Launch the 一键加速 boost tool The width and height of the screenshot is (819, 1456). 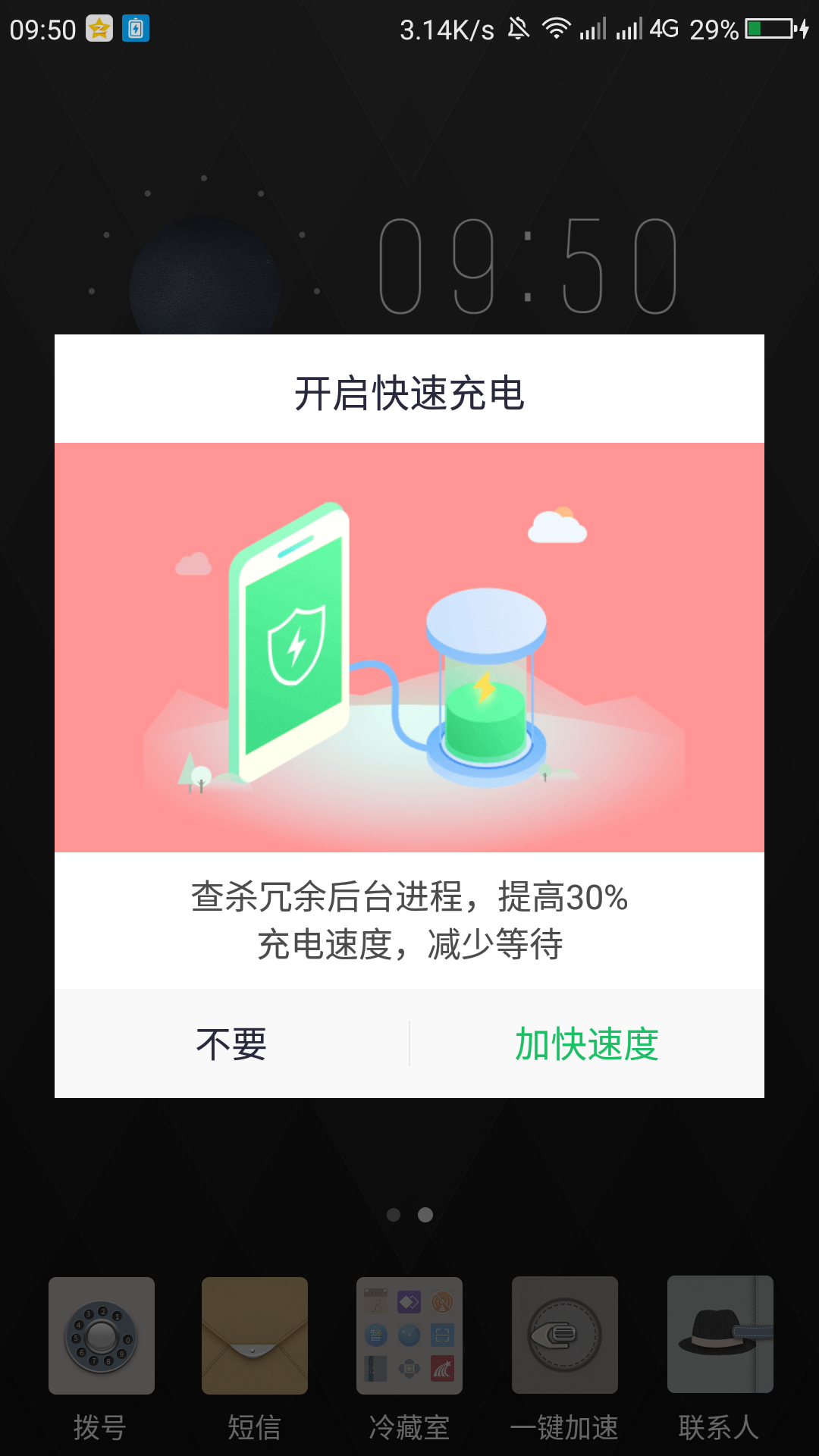[x=564, y=1336]
